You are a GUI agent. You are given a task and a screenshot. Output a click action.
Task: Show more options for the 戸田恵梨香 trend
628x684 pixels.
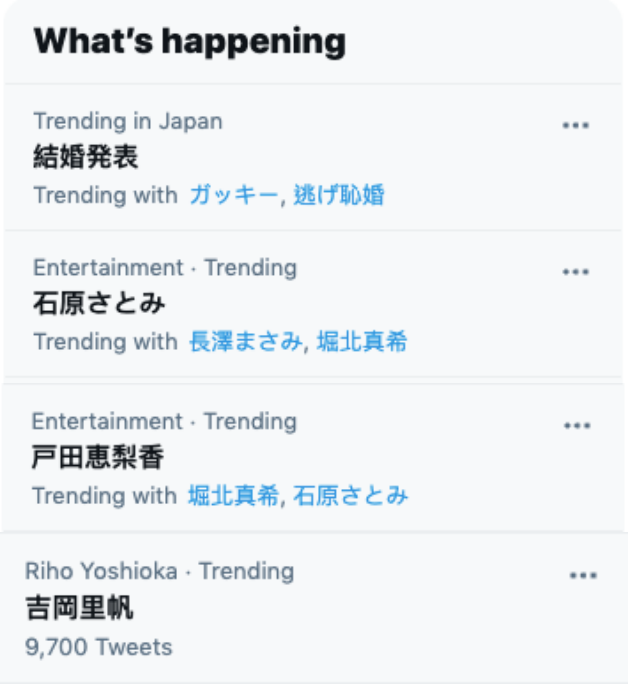tap(577, 425)
